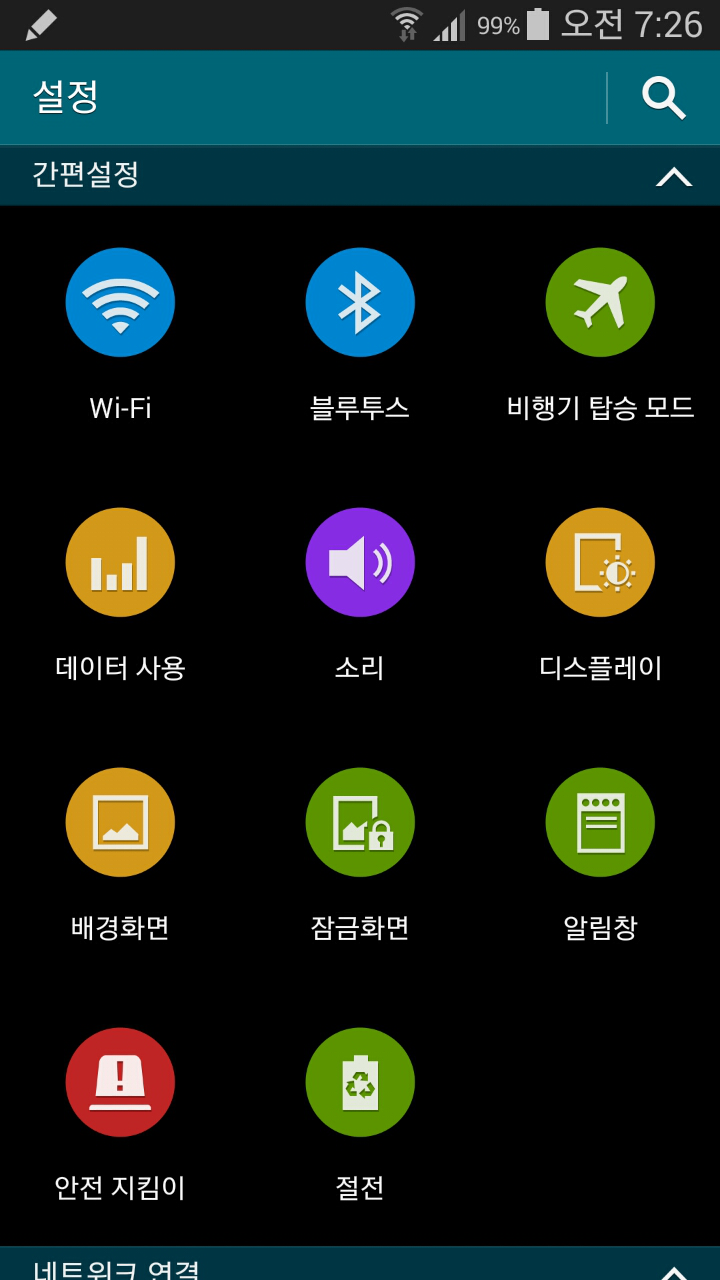Open 블루투스 settings
Screen dimensions: 720x1280
360,303
